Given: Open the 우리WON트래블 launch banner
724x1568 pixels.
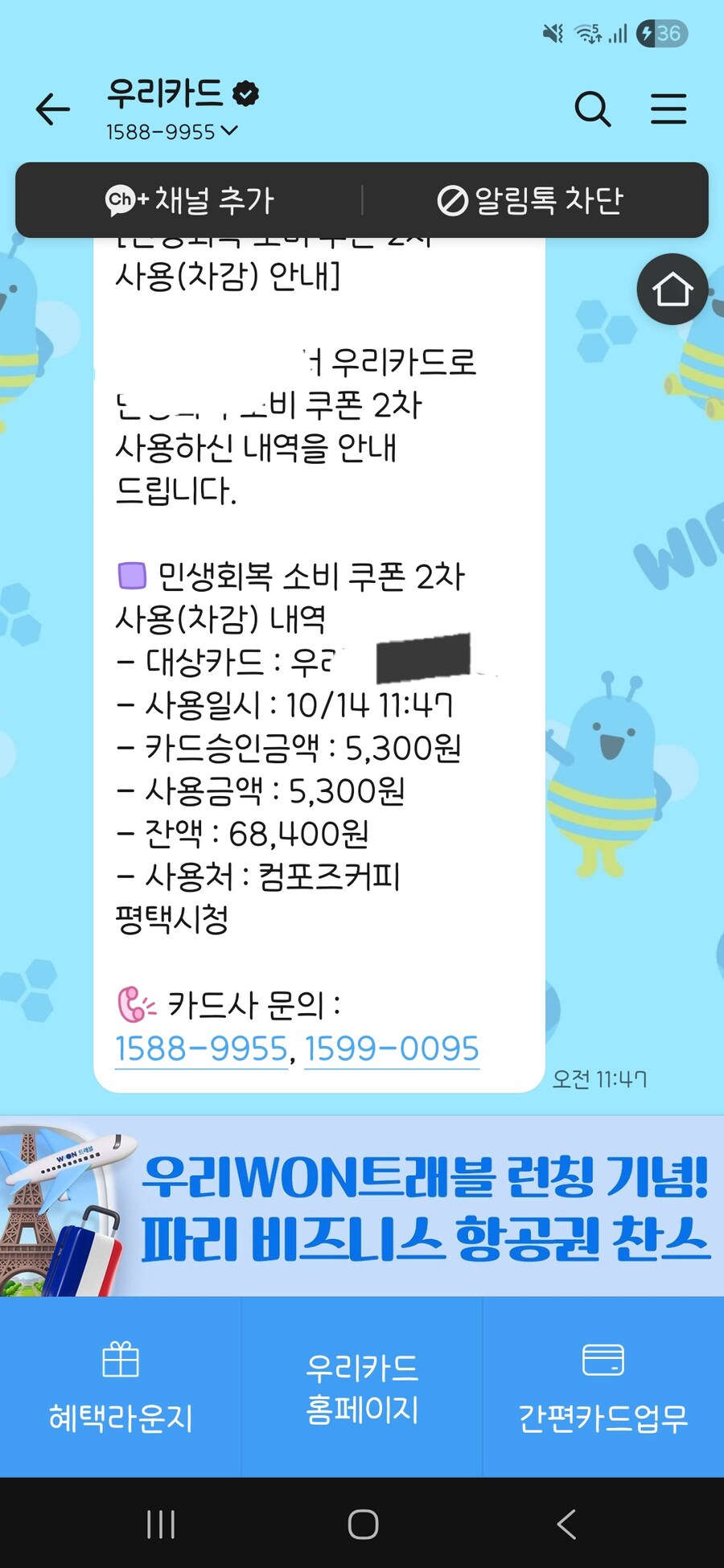Looking at the screenshot, I should (x=362, y=1206).
